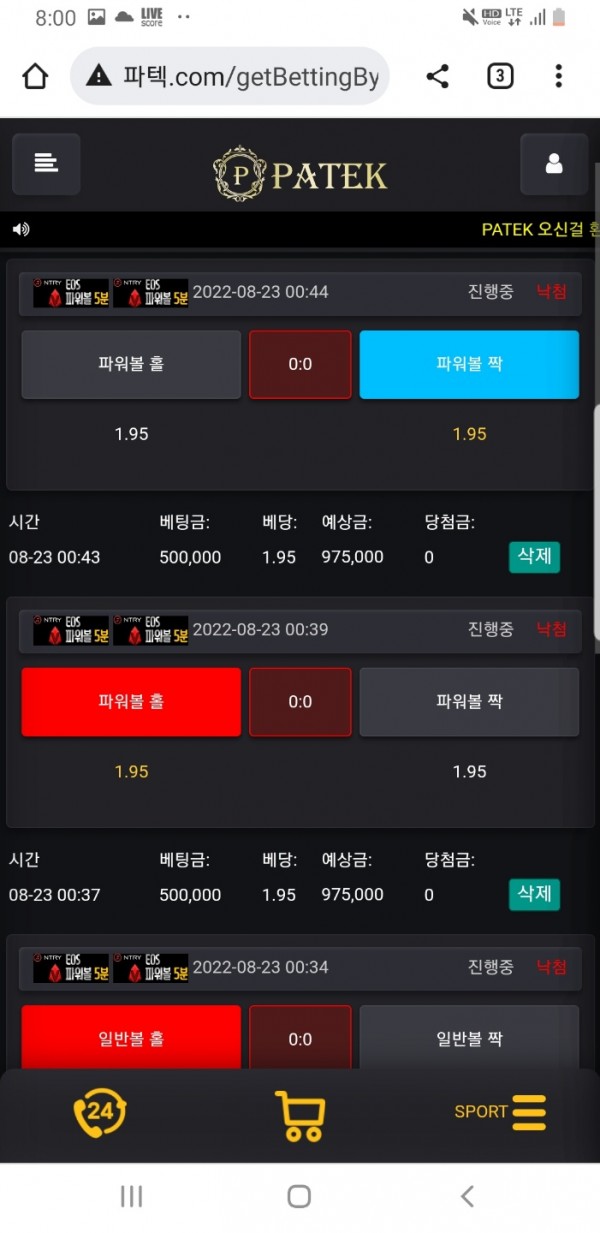This screenshot has height=1233, width=600.
Task: Go back with the system back button
Action: (466, 1196)
